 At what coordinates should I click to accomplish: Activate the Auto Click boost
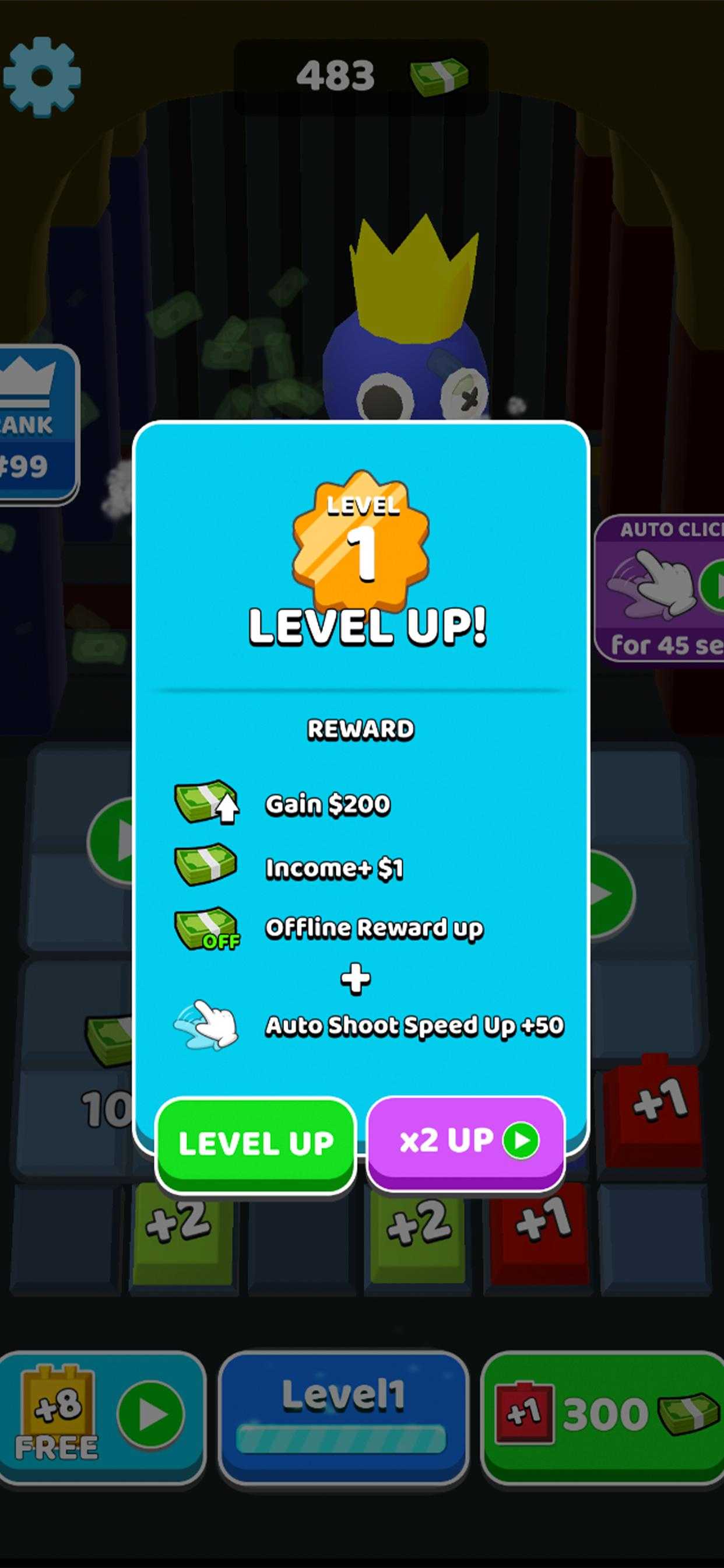tap(660, 588)
